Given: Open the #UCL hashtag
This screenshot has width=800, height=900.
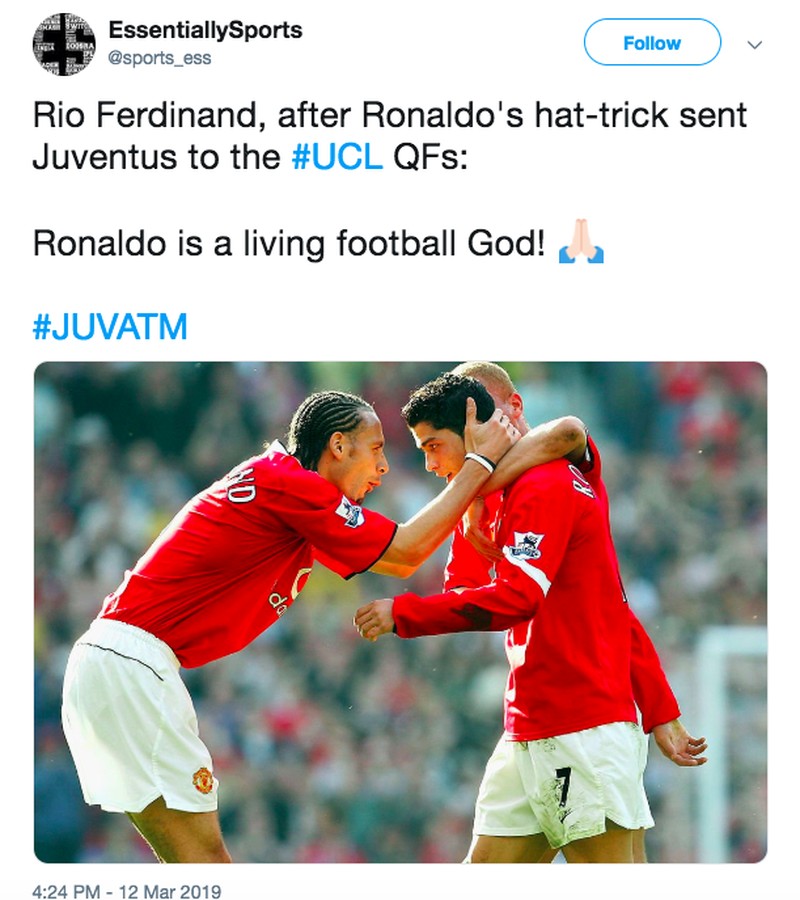Looking at the screenshot, I should coord(337,158).
